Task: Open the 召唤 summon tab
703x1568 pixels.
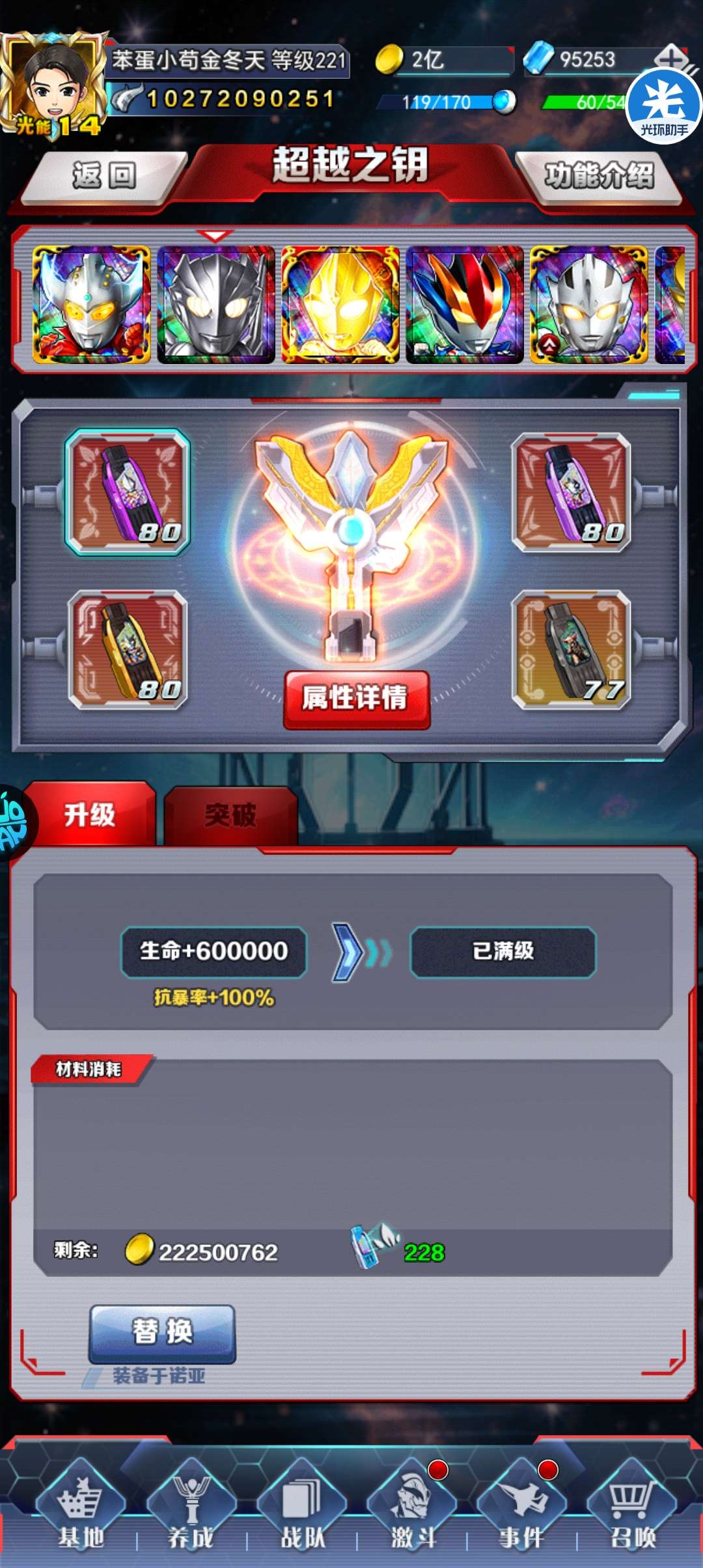Action: pos(631,1511)
